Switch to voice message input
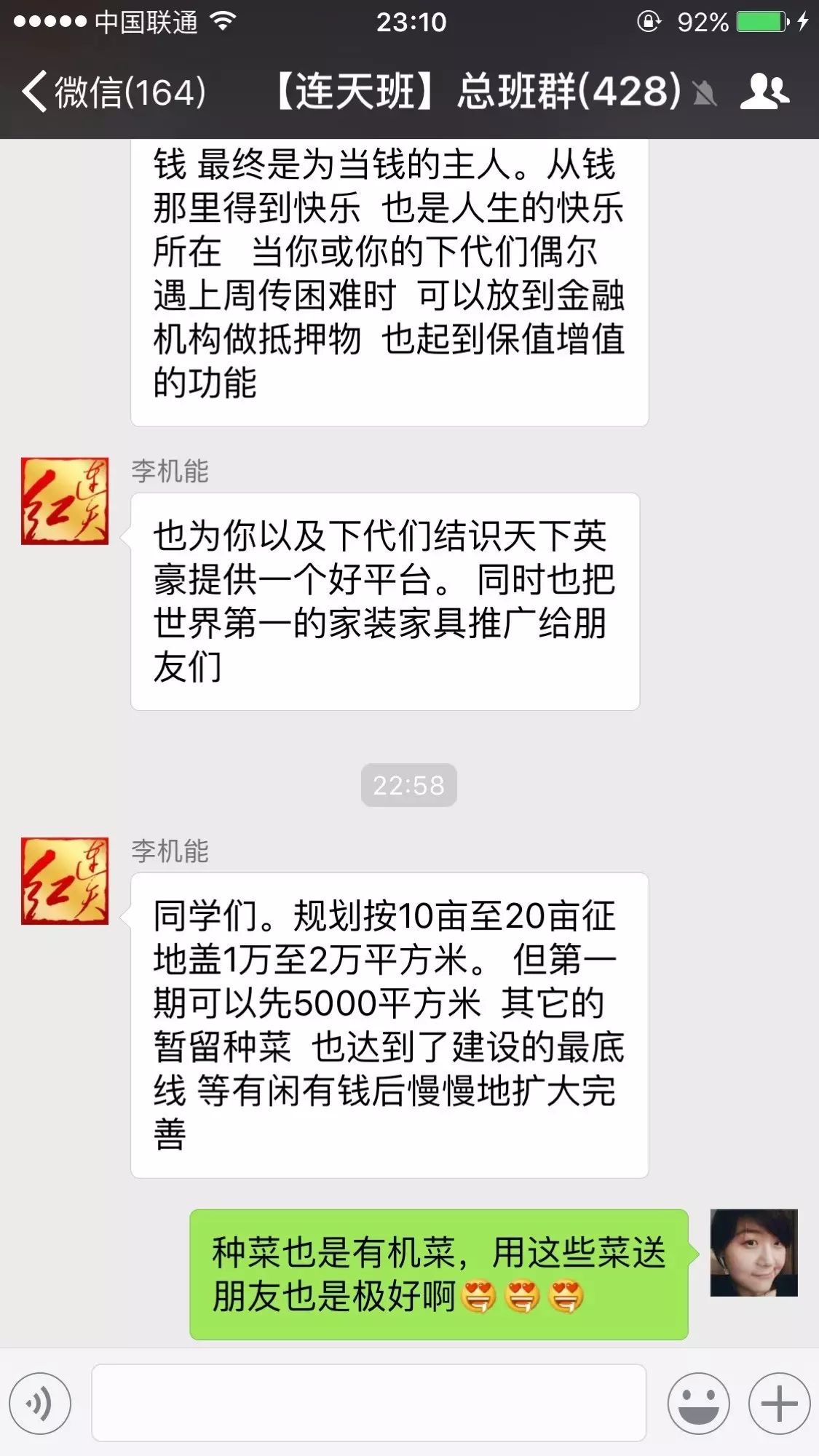 point(41,1403)
